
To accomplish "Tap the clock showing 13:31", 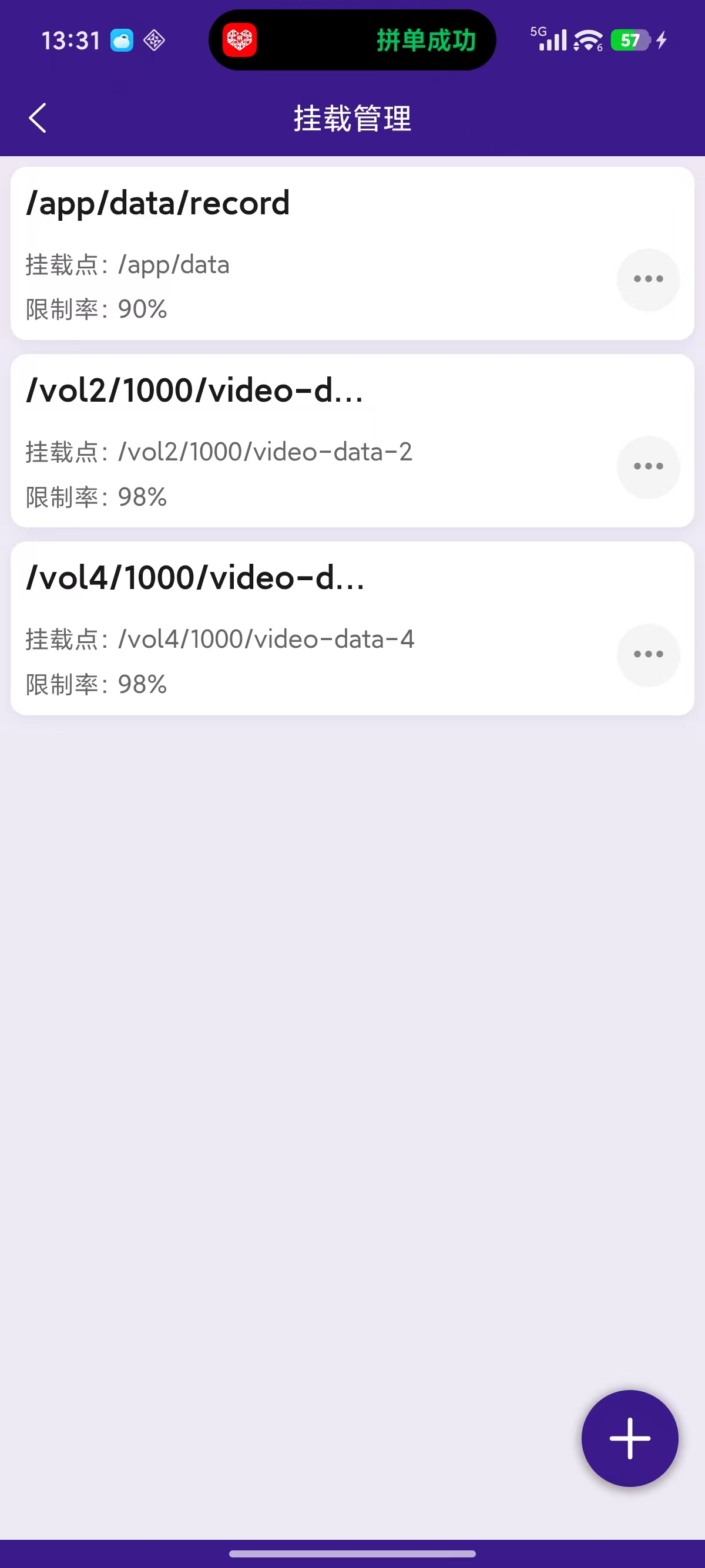I will [72, 40].
